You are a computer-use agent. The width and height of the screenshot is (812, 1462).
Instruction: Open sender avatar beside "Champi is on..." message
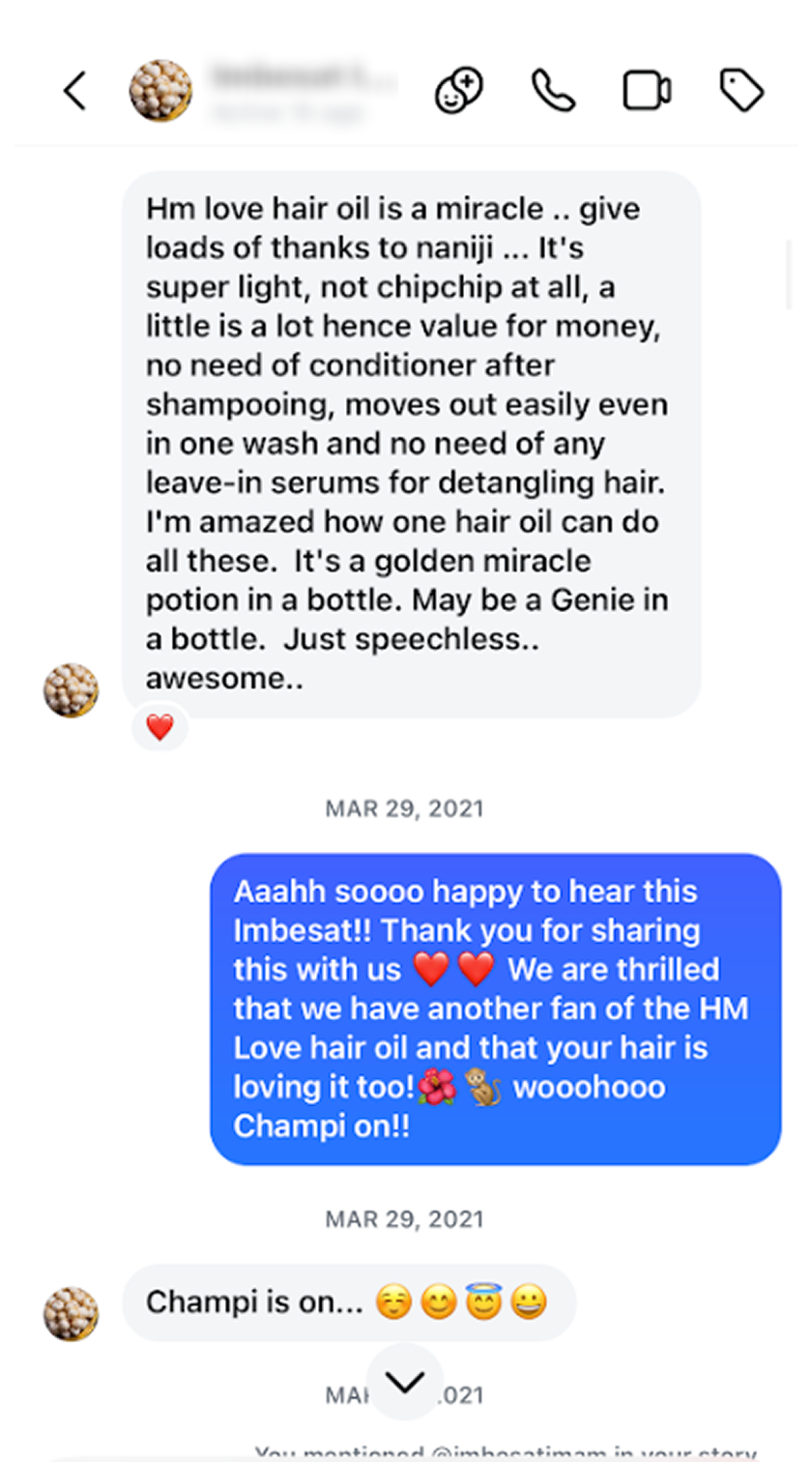point(71,1313)
